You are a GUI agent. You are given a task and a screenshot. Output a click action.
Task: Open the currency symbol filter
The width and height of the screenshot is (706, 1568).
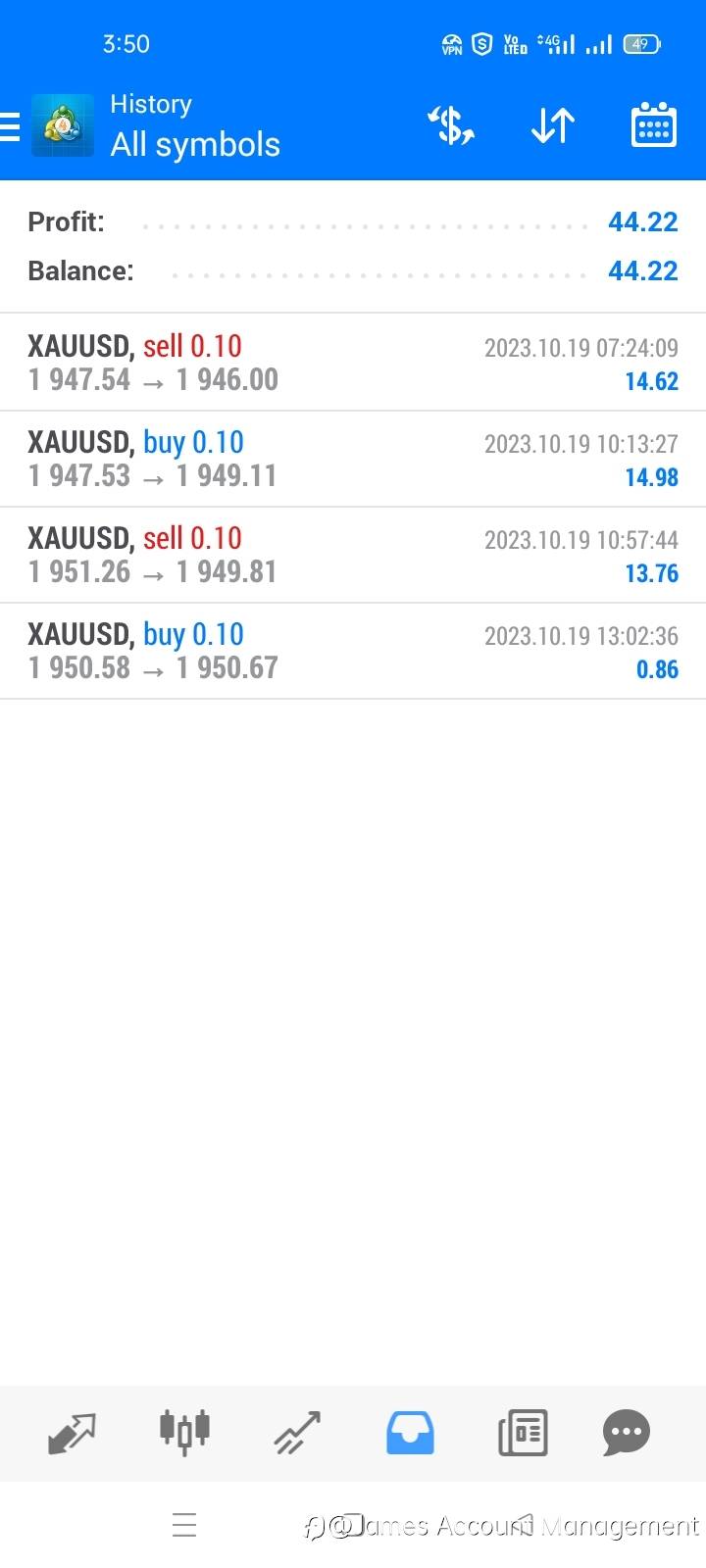coord(451,126)
